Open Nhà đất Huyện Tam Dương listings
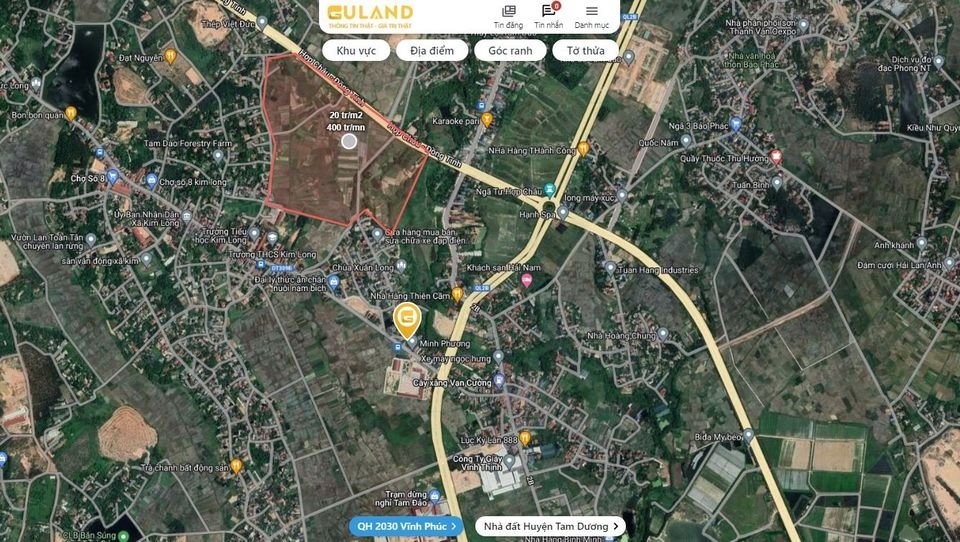 pyautogui.click(x=552, y=525)
